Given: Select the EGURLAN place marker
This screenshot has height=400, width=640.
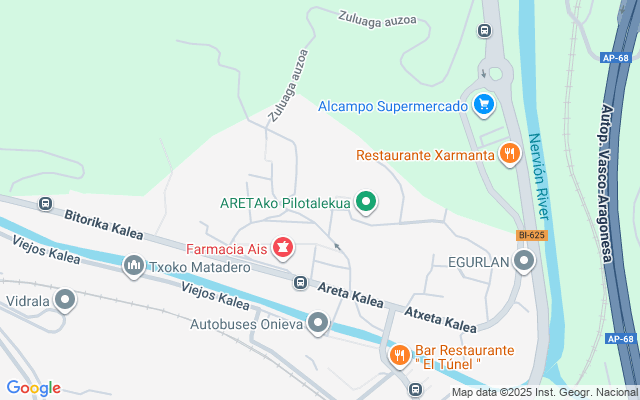Looking at the screenshot, I should point(524,261).
